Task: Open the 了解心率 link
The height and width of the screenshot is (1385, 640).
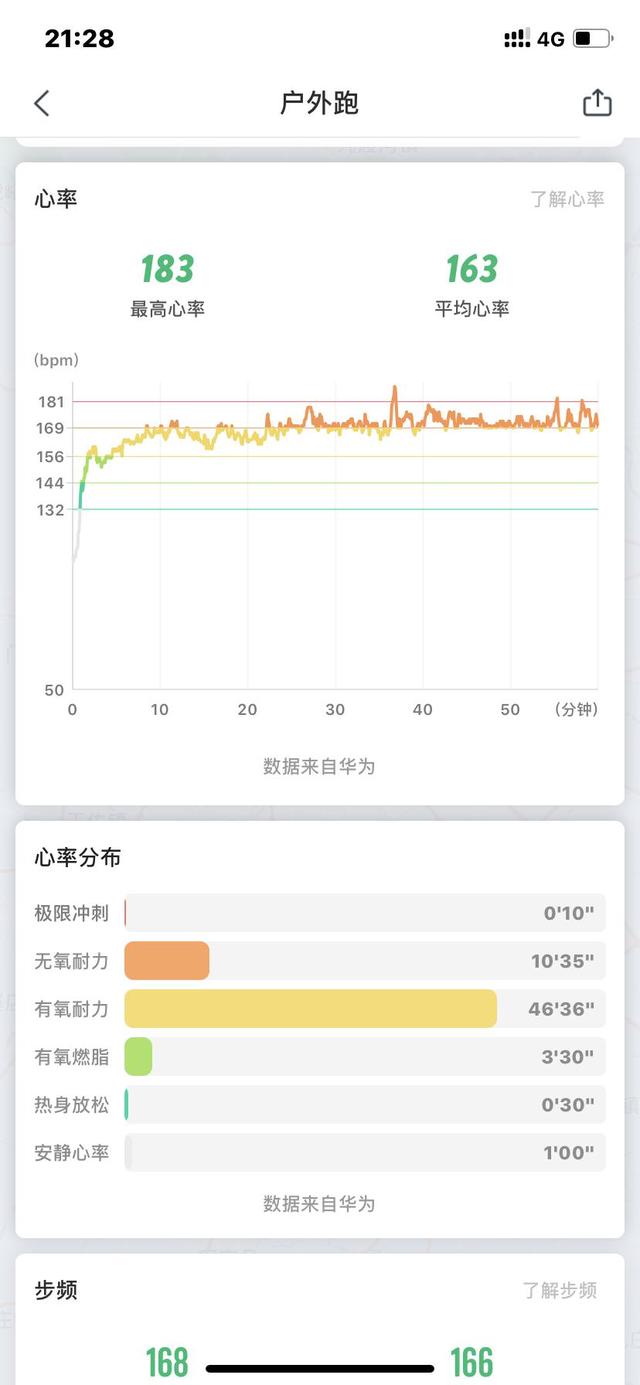Action: click(x=567, y=199)
